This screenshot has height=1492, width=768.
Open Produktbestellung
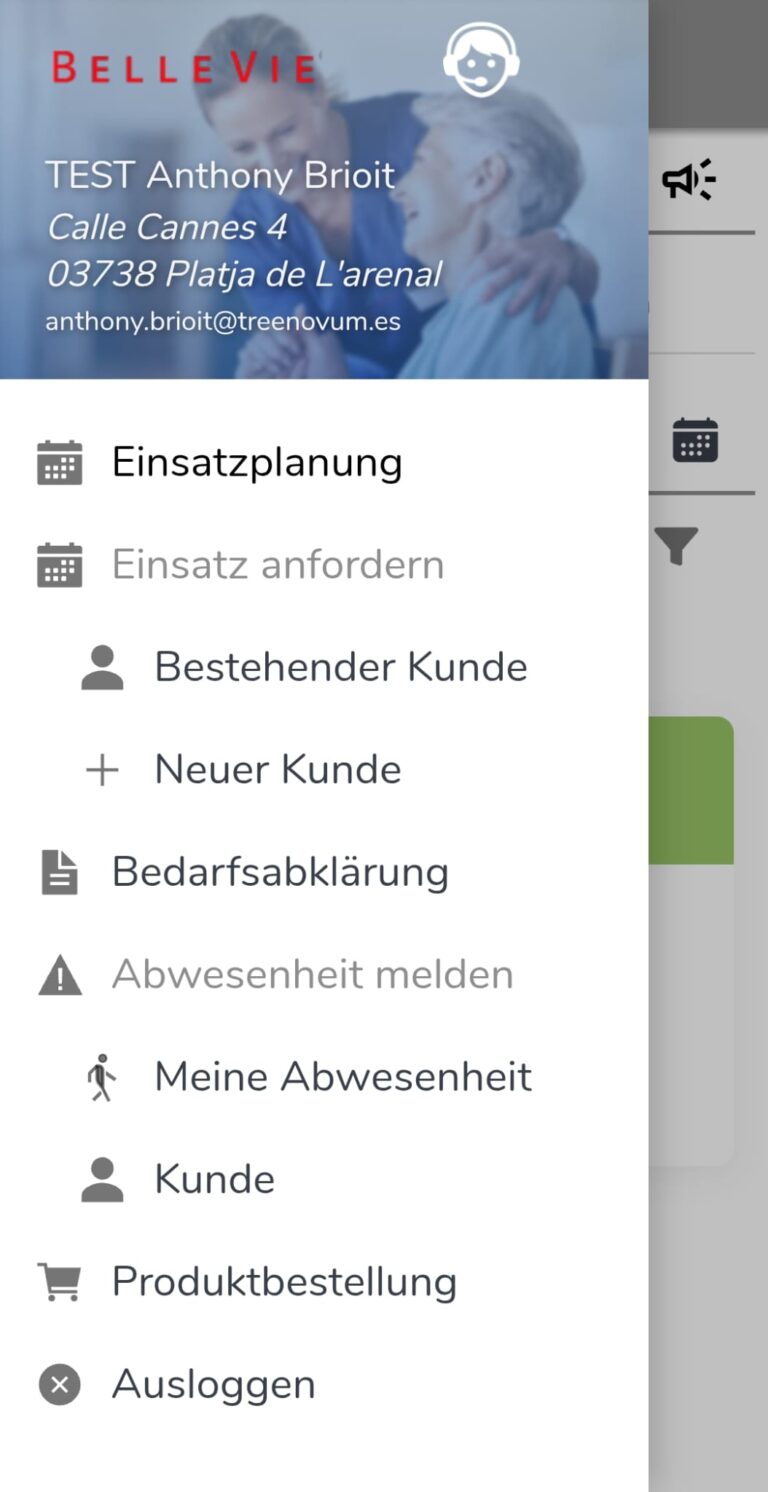coord(284,1282)
